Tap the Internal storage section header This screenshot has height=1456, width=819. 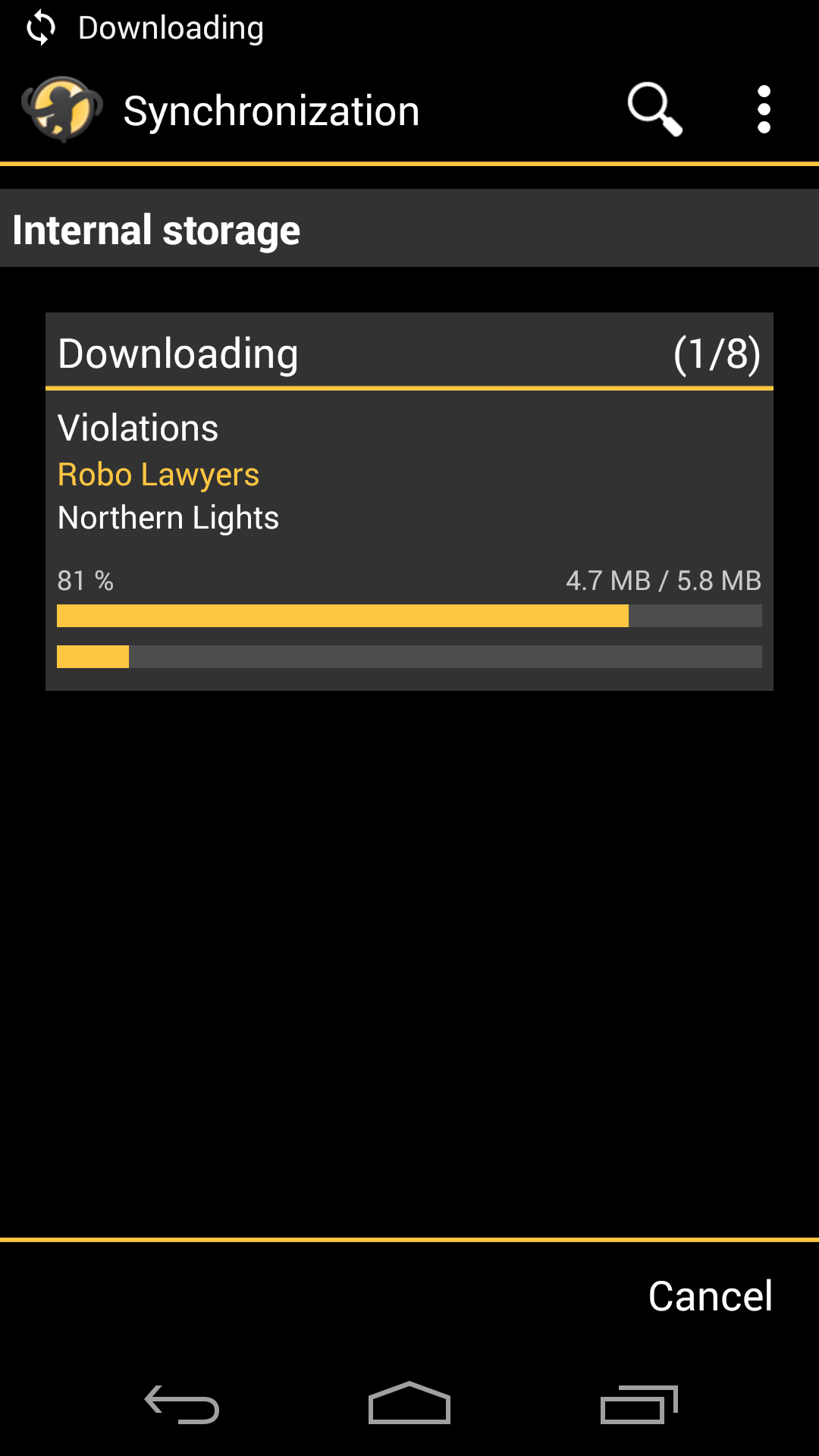click(154, 228)
